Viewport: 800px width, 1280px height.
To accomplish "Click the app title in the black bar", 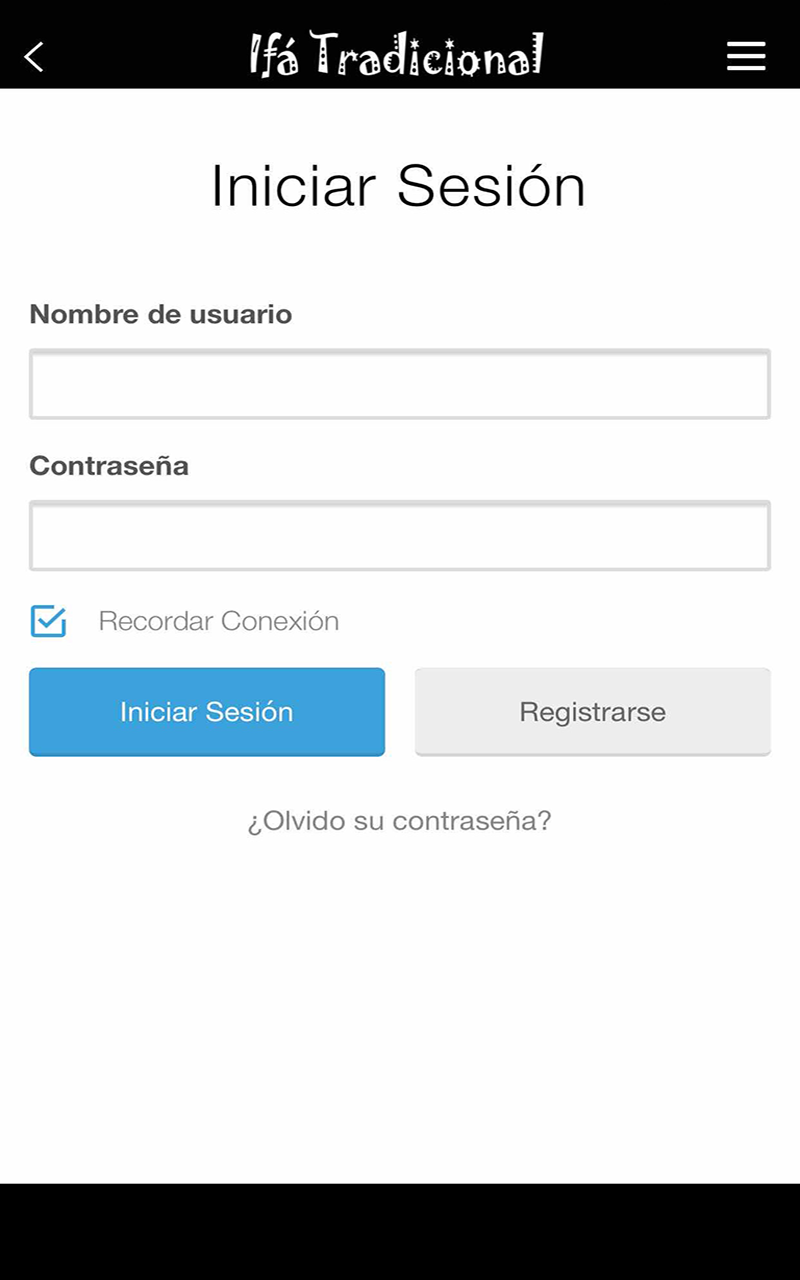I will coord(398,55).
